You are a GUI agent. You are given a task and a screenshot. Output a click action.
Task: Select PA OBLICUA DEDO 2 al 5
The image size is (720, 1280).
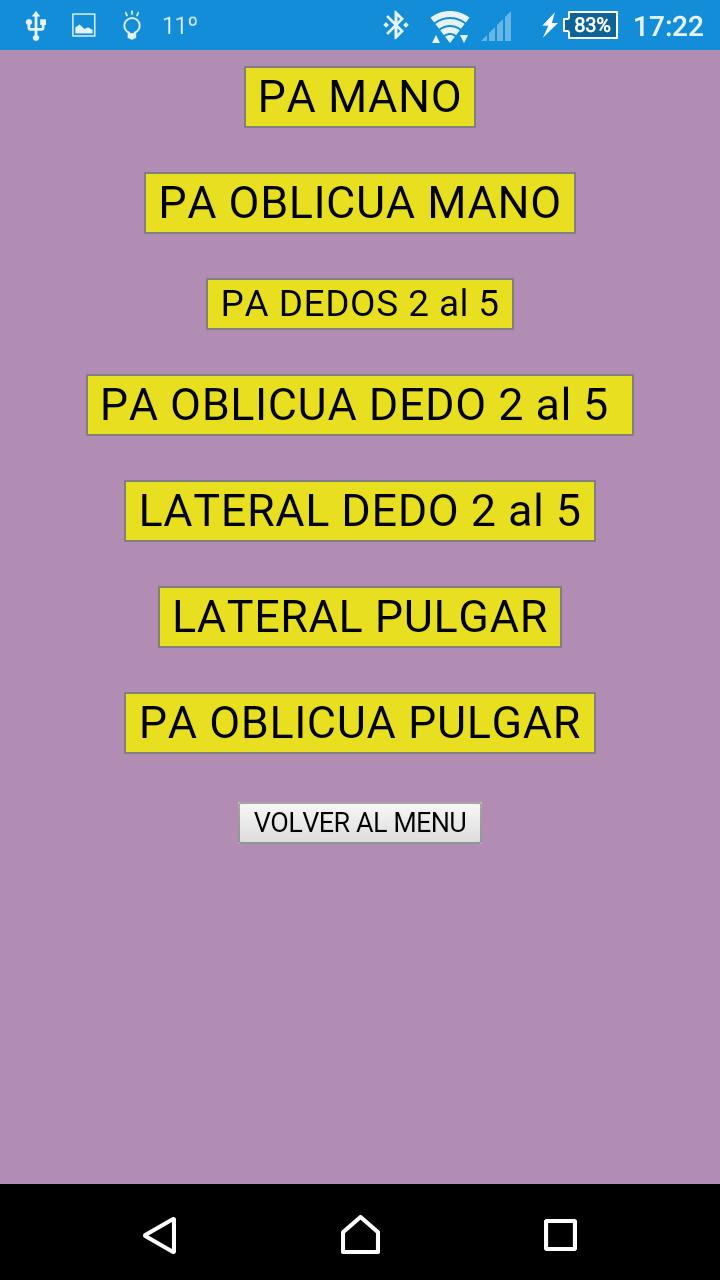click(360, 406)
